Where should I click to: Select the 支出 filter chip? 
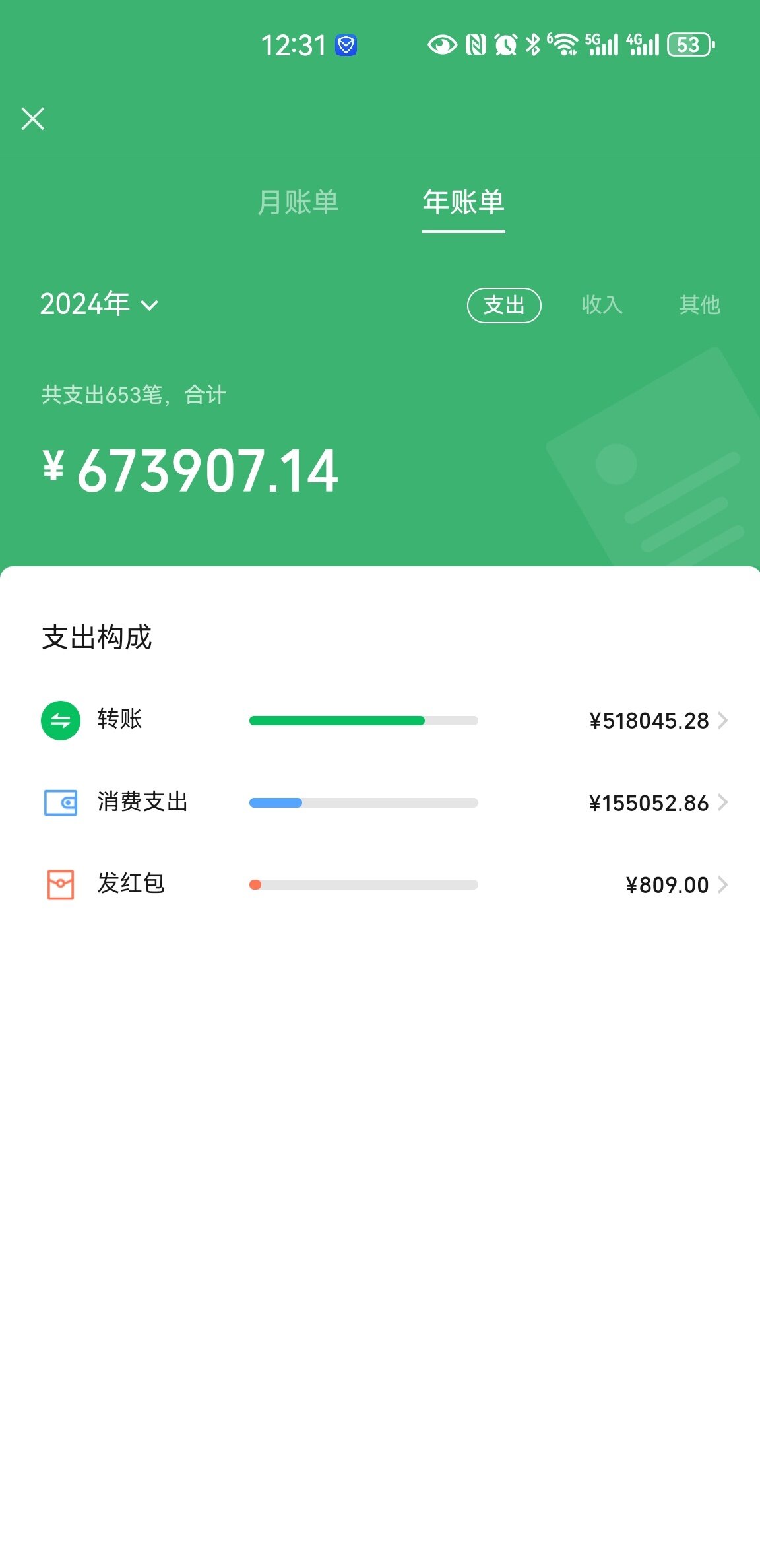[504, 305]
